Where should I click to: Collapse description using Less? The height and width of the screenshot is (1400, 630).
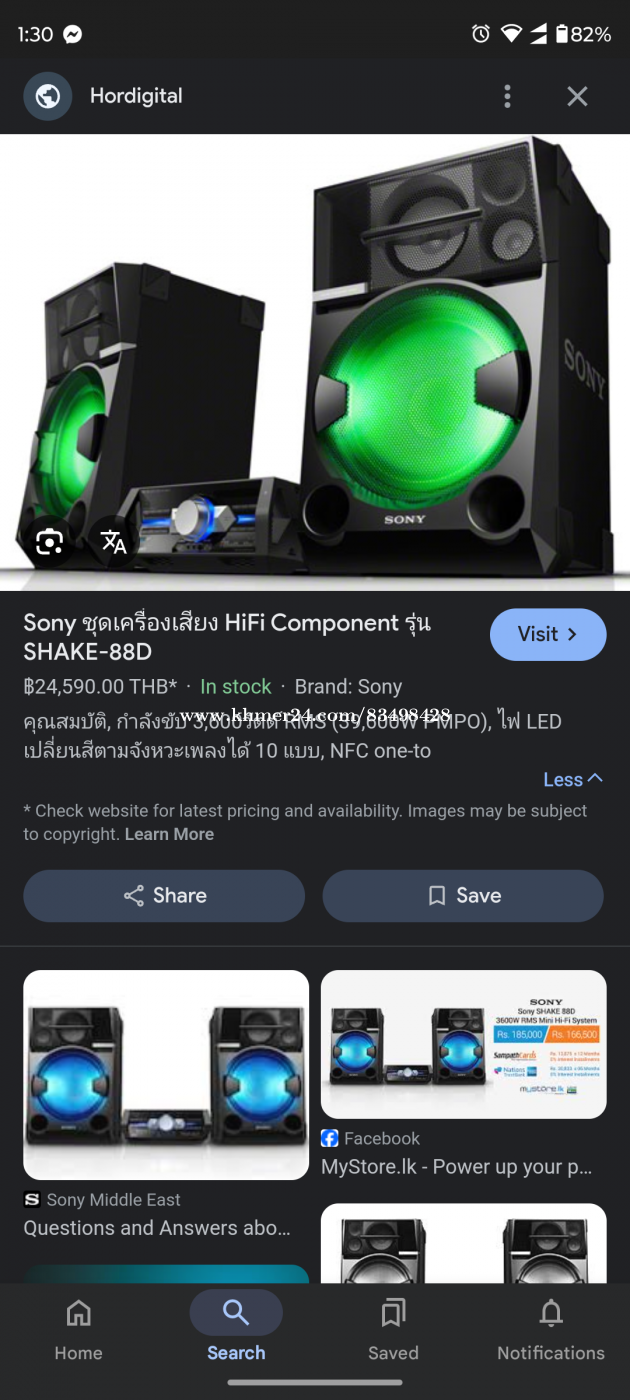[x=573, y=779]
